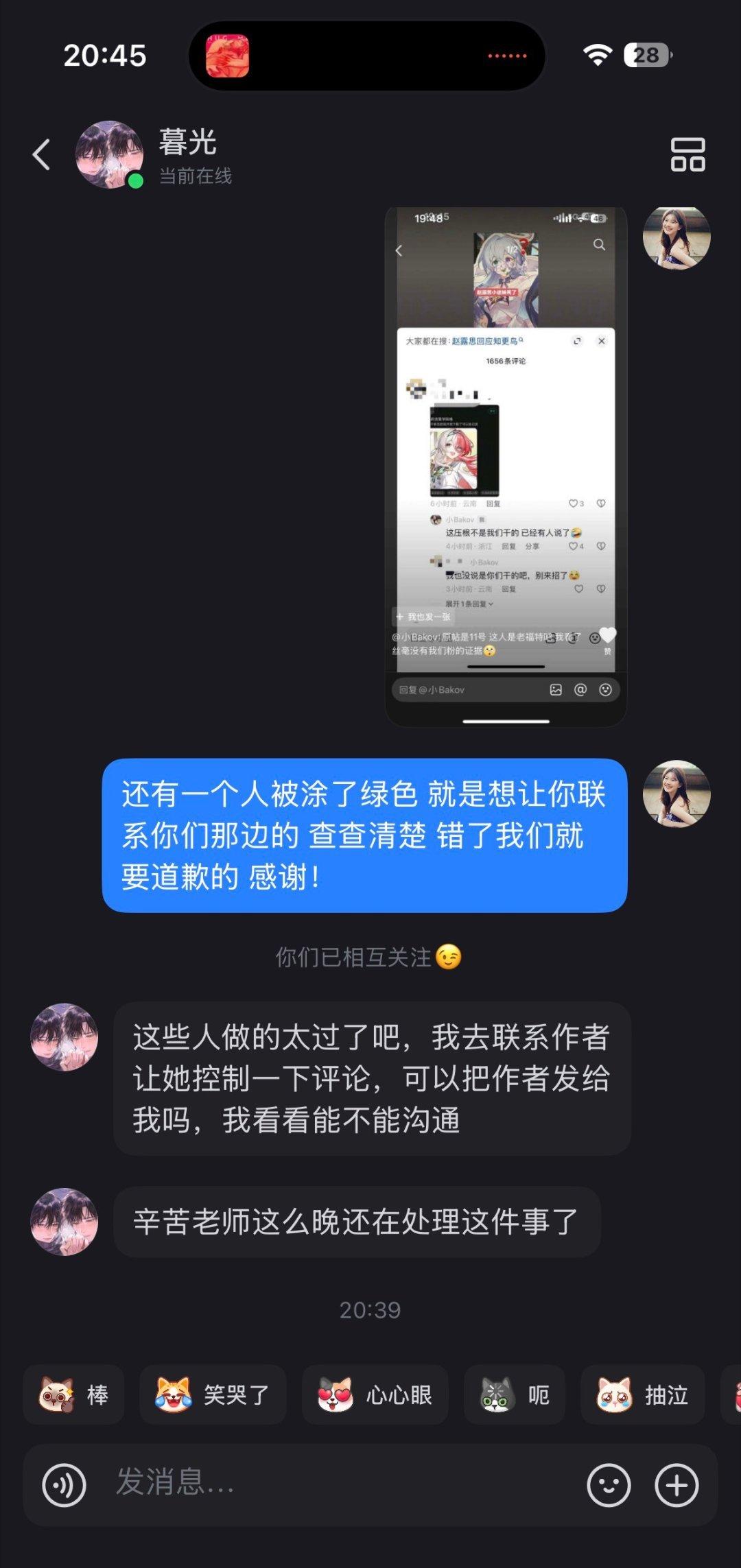Open the chat settings grid icon
Screen dimensions: 741x1568
687,154
